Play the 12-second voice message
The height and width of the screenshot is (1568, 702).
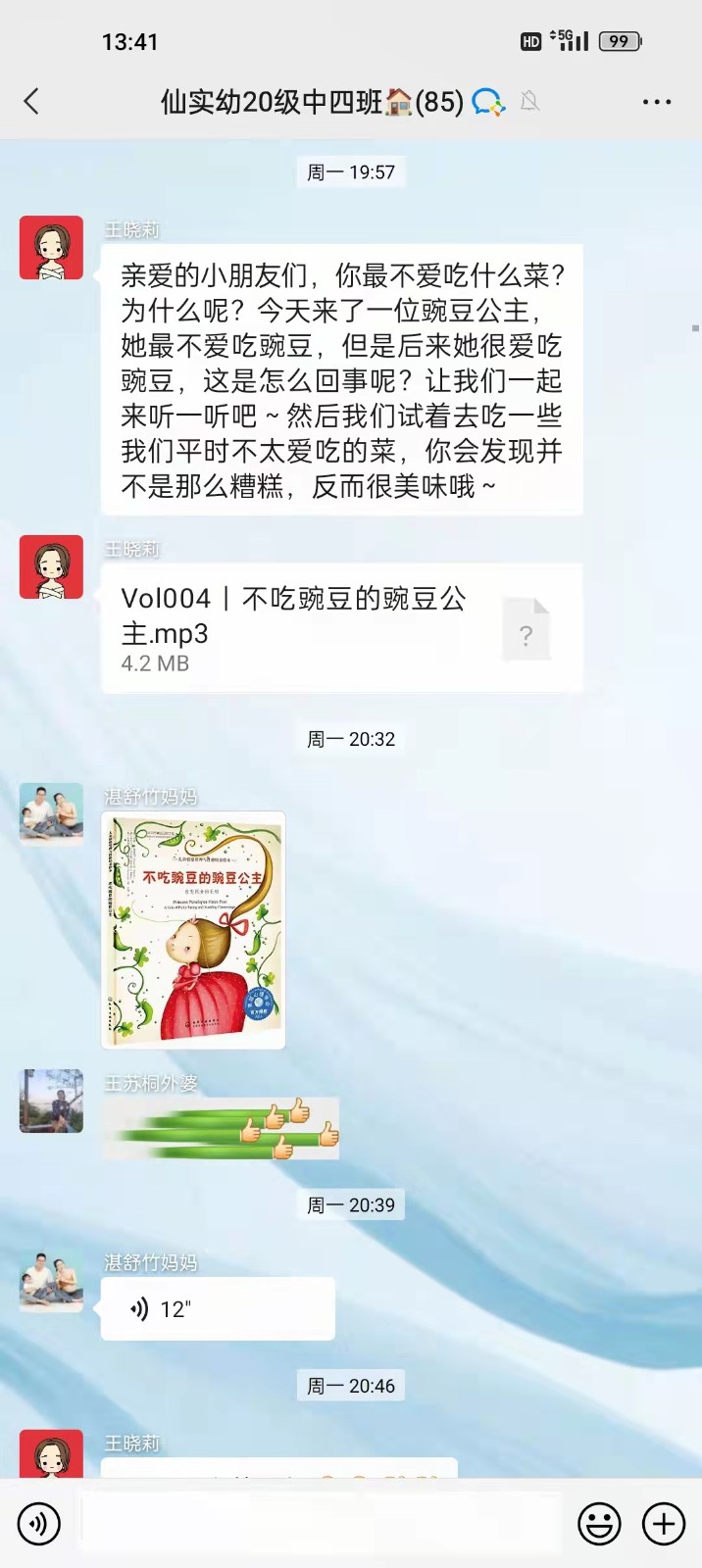click(x=217, y=1309)
